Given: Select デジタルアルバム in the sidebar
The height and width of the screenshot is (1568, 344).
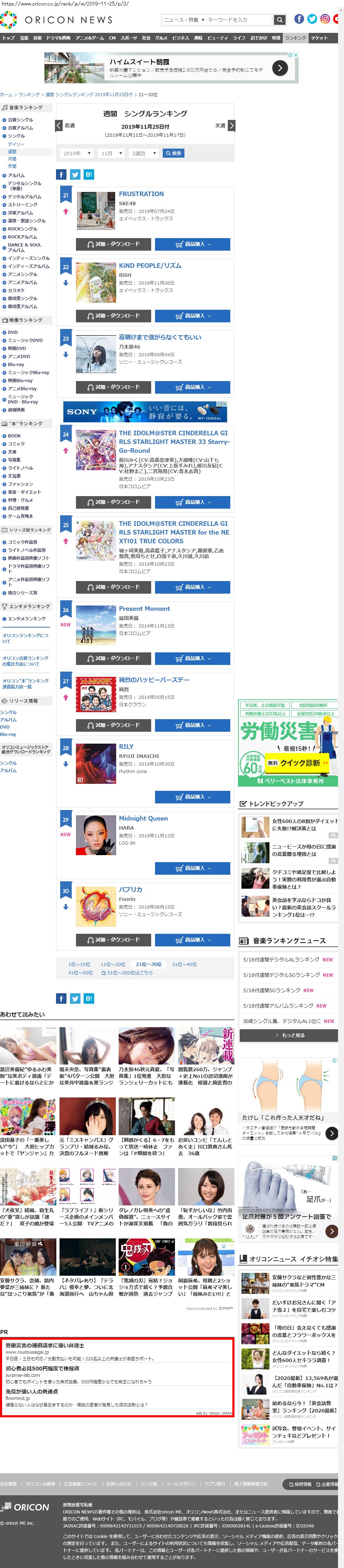Looking at the screenshot, I should point(24,197).
